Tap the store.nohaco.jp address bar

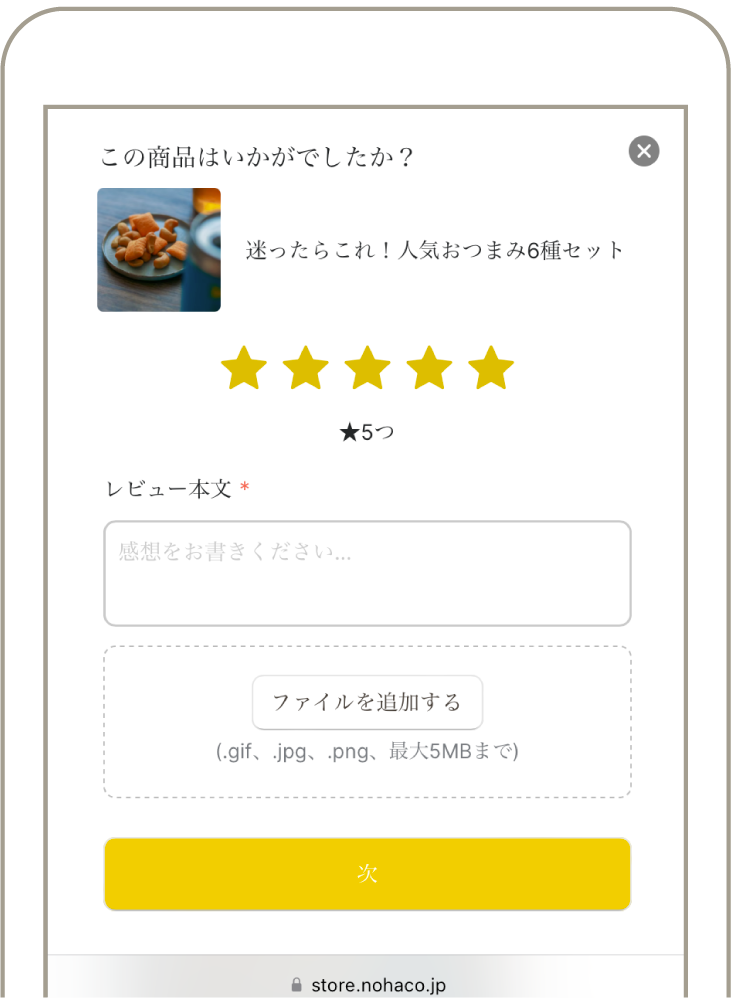point(367,985)
